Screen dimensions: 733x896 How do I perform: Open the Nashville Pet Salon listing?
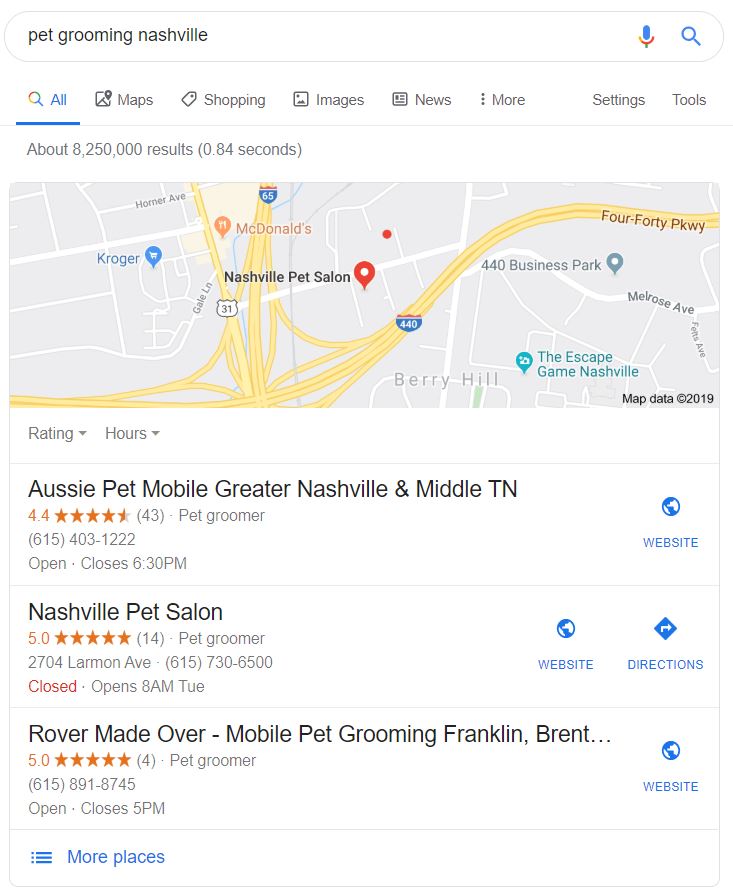(x=125, y=612)
